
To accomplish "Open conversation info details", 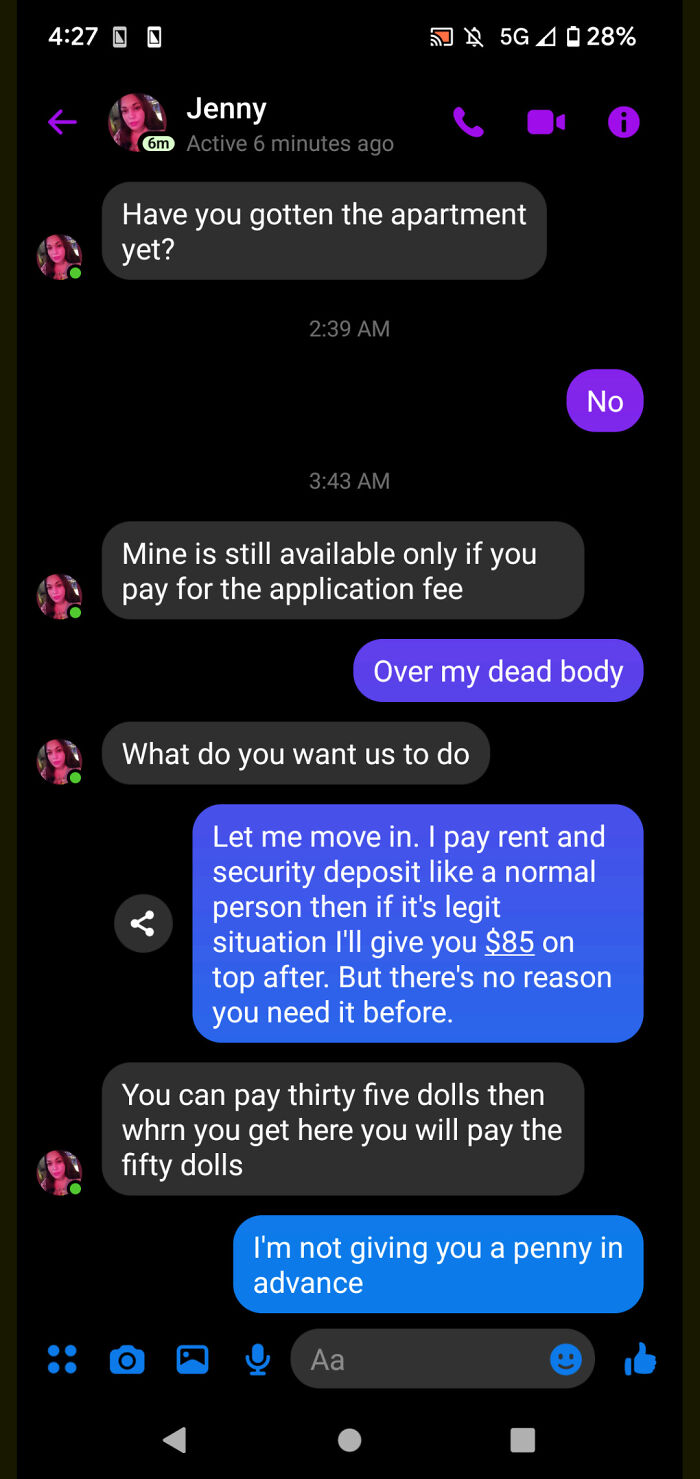I will click(x=623, y=122).
